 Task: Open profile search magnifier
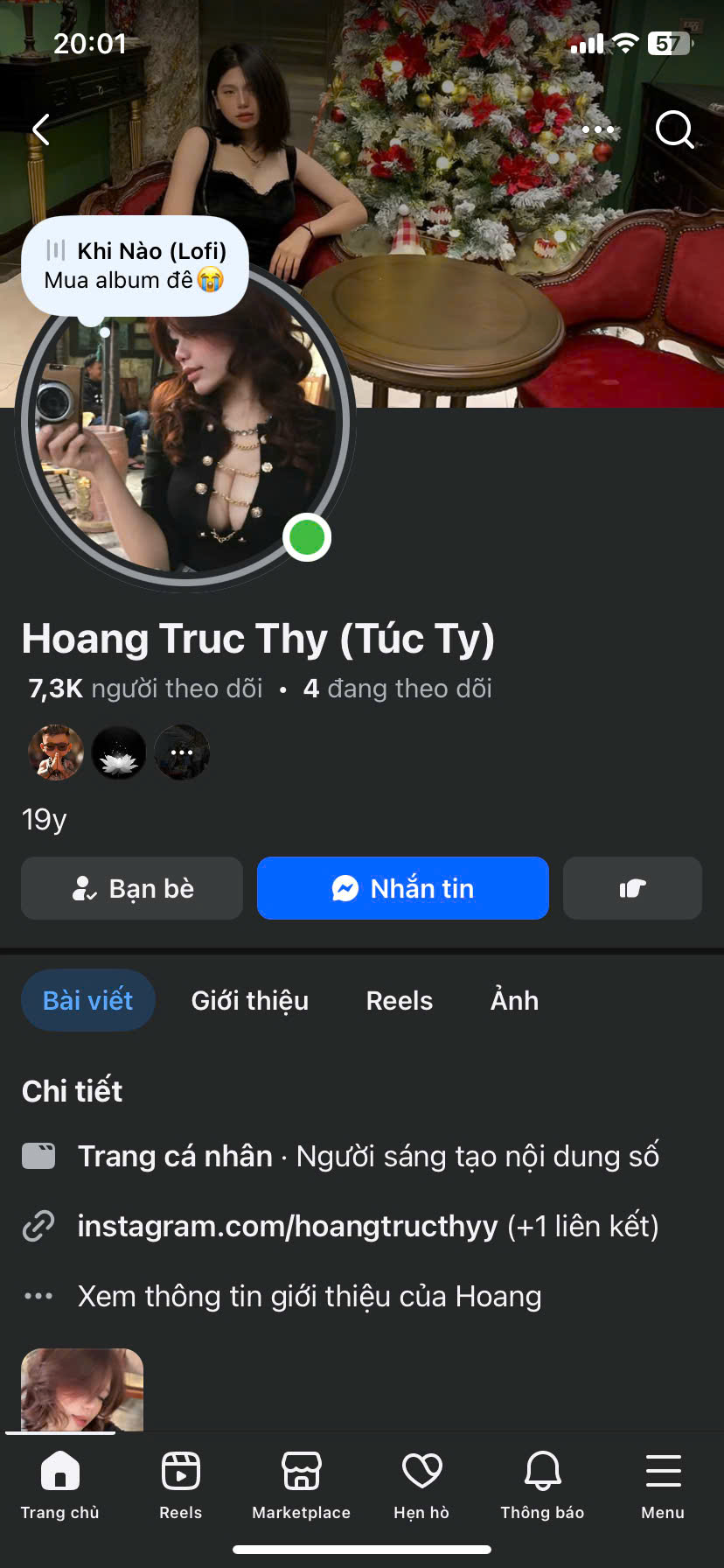point(674,130)
